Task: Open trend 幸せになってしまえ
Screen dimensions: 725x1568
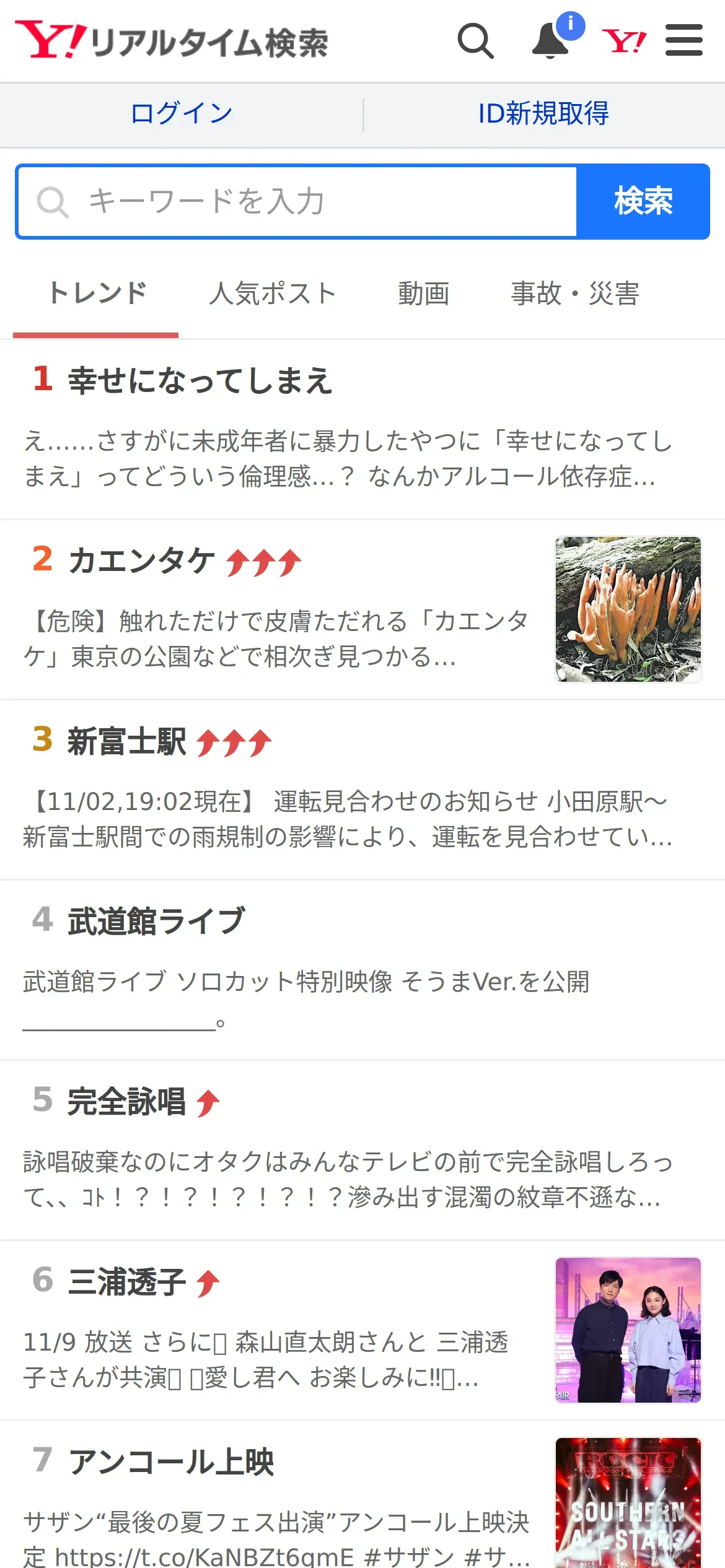Action: click(362, 429)
